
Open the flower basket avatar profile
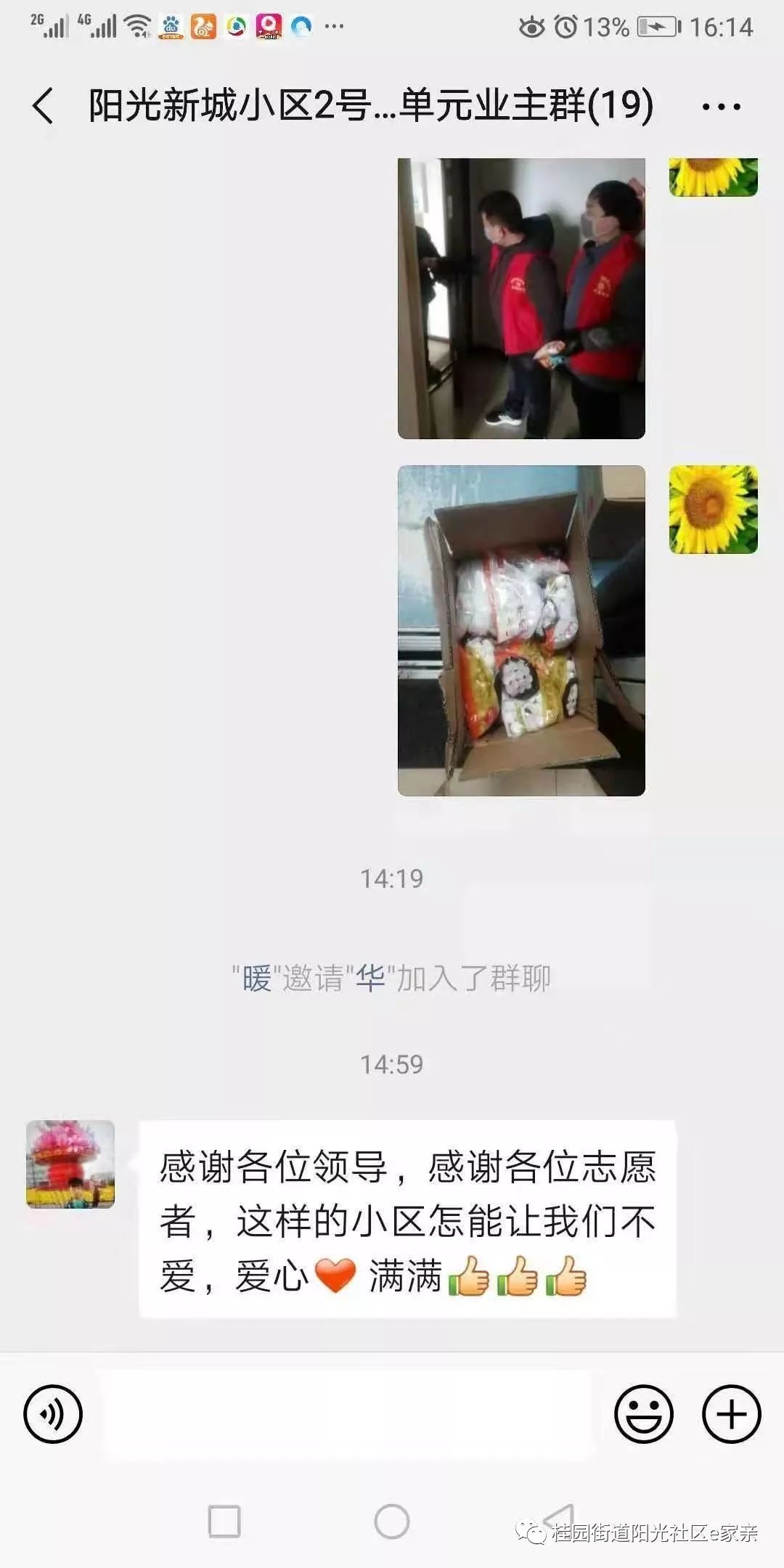click(70, 1164)
